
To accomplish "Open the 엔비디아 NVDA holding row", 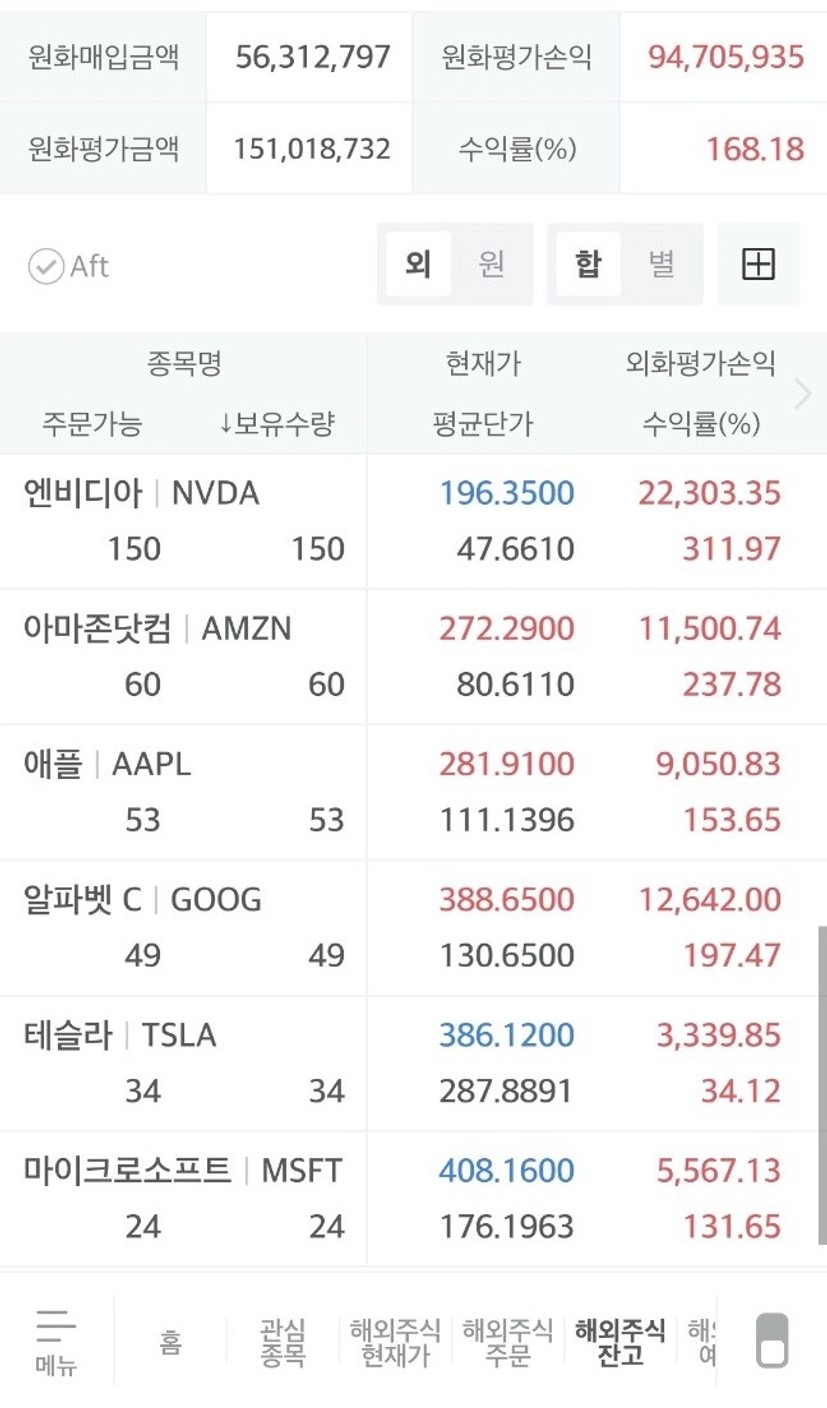I will 413,521.
